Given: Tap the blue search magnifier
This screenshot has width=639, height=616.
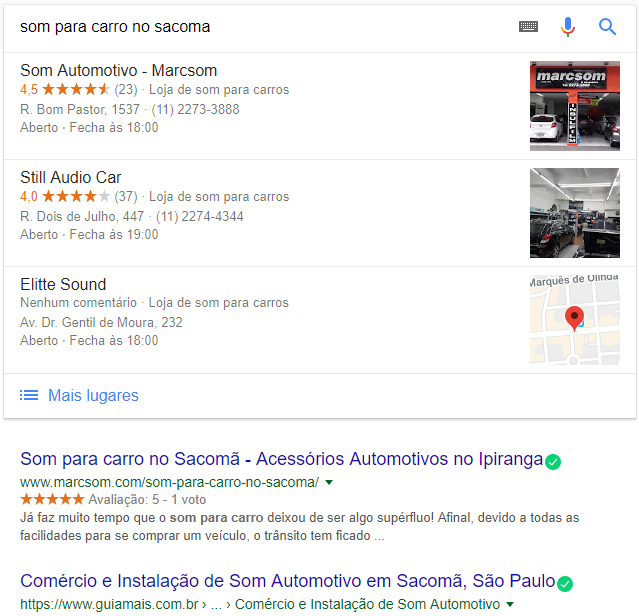Looking at the screenshot, I should 607,27.
